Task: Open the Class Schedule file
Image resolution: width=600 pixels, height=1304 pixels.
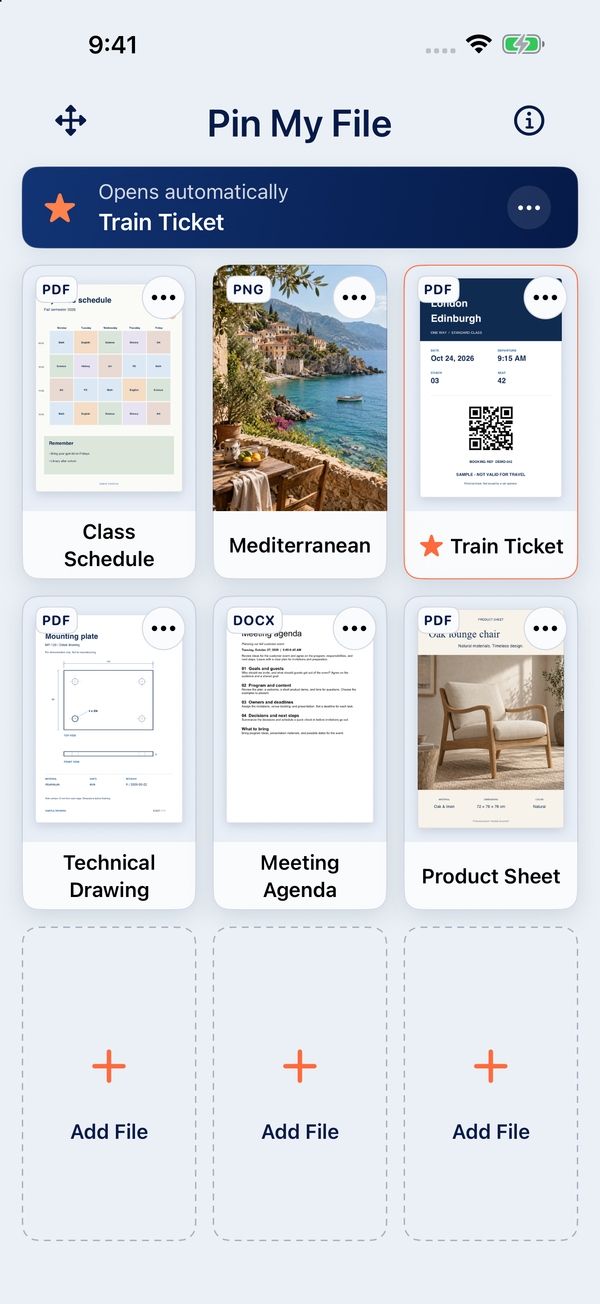Action: click(x=109, y=422)
